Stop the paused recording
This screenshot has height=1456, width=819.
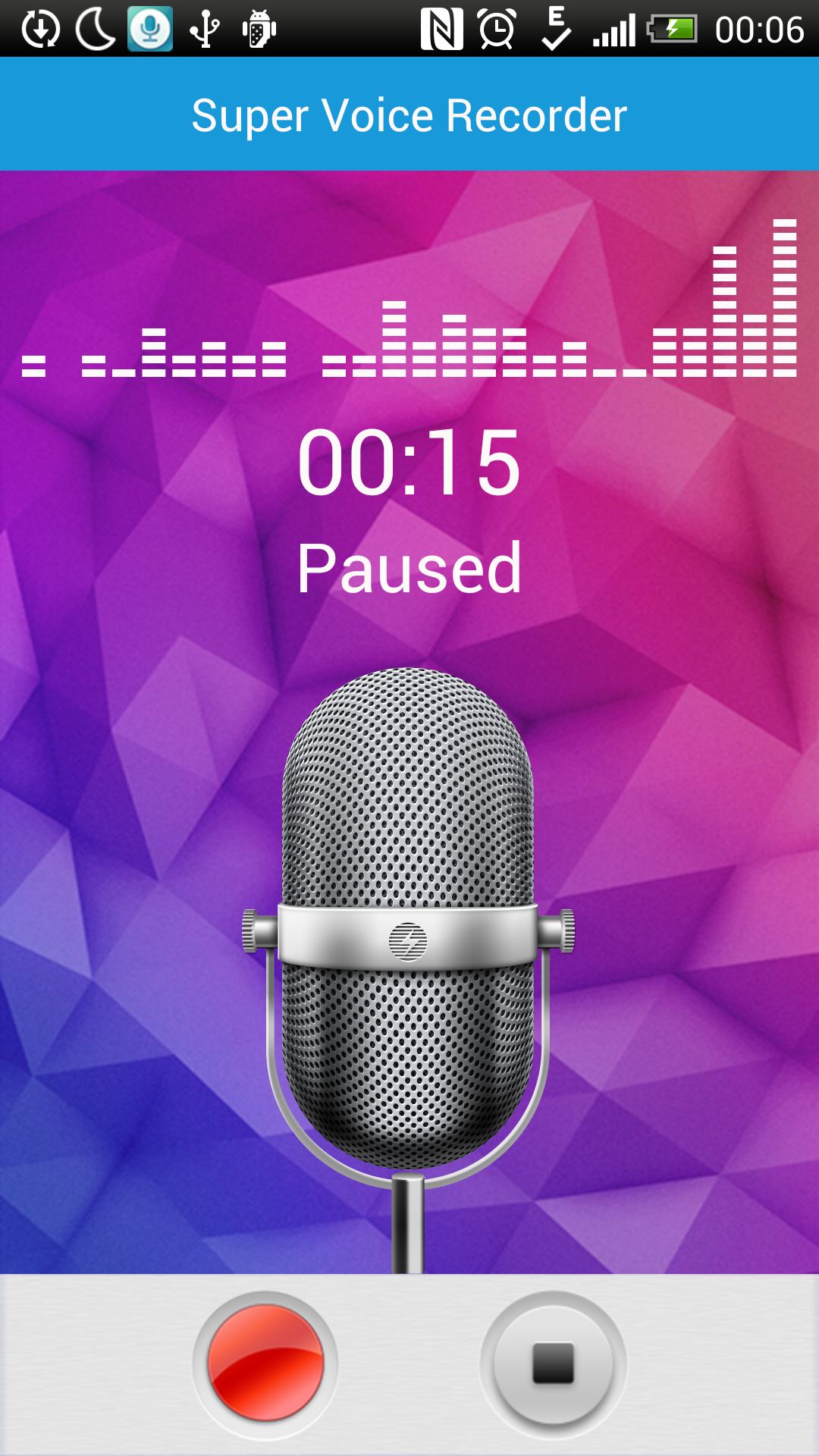pos(553,1363)
